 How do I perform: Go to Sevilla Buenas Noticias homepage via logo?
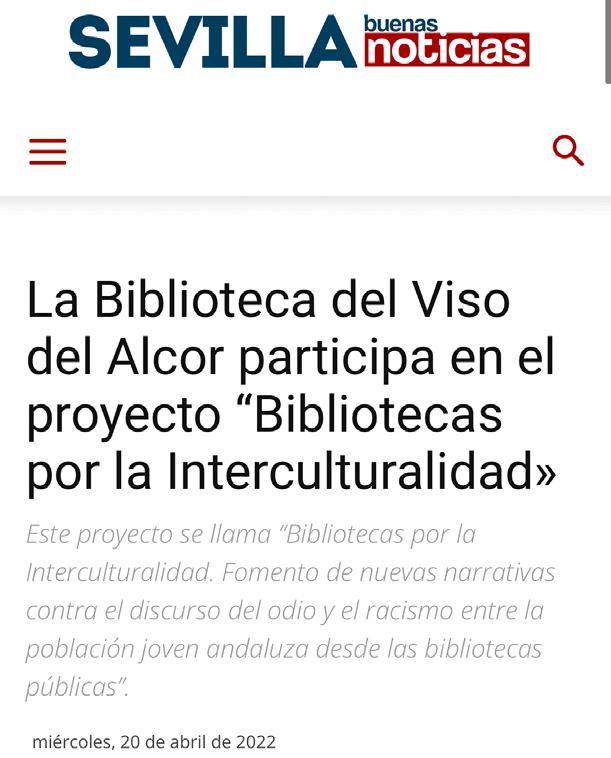click(298, 42)
